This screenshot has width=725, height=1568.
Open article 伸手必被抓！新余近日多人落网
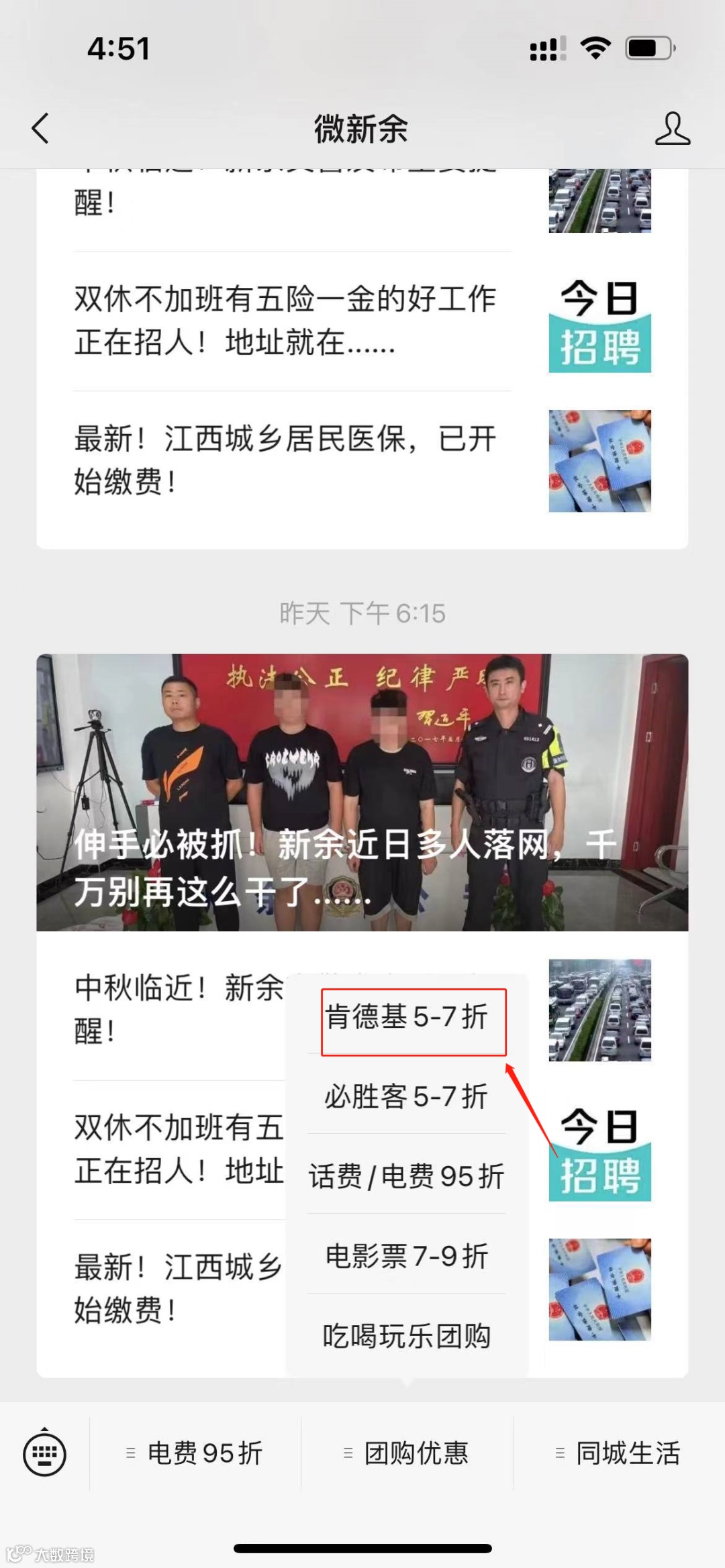pos(362,792)
